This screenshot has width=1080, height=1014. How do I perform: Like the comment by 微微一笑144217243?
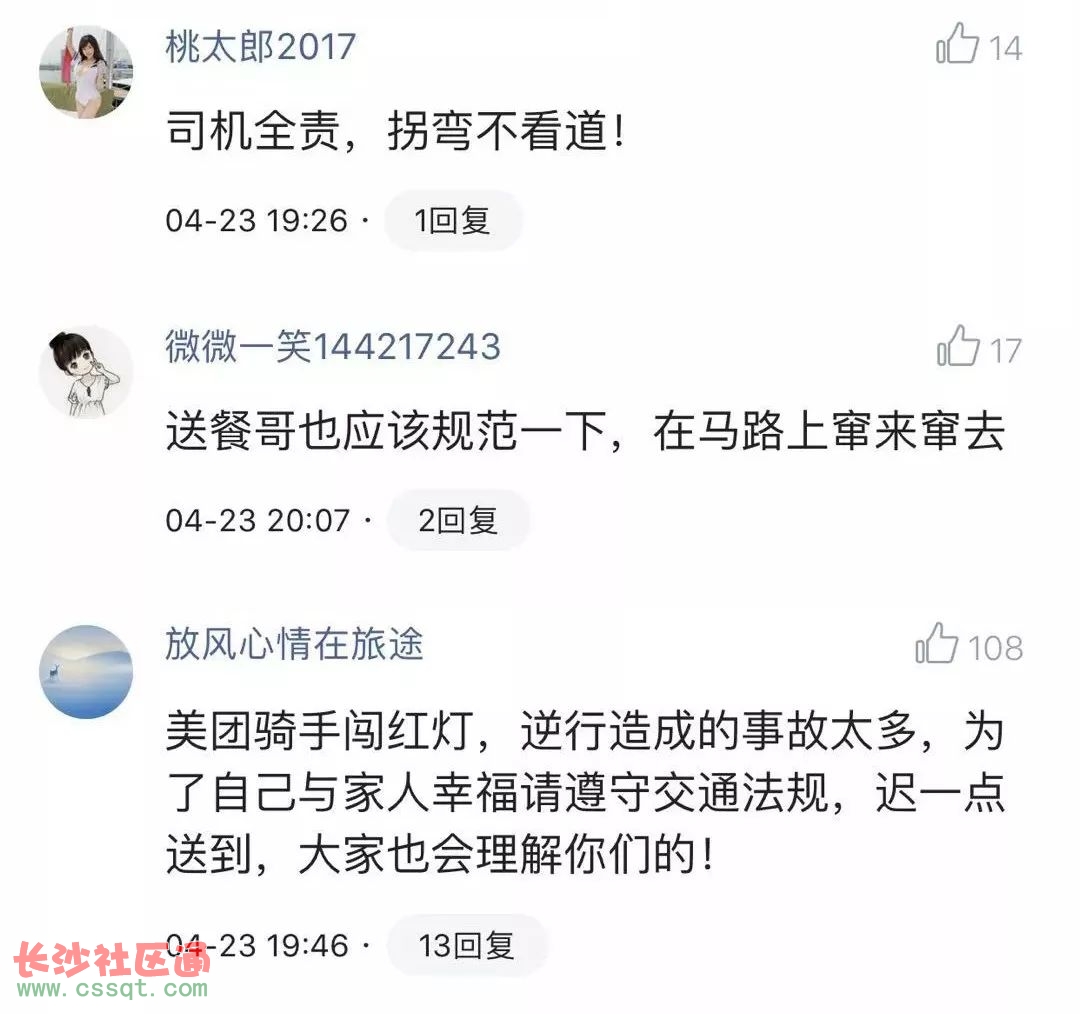click(x=958, y=347)
